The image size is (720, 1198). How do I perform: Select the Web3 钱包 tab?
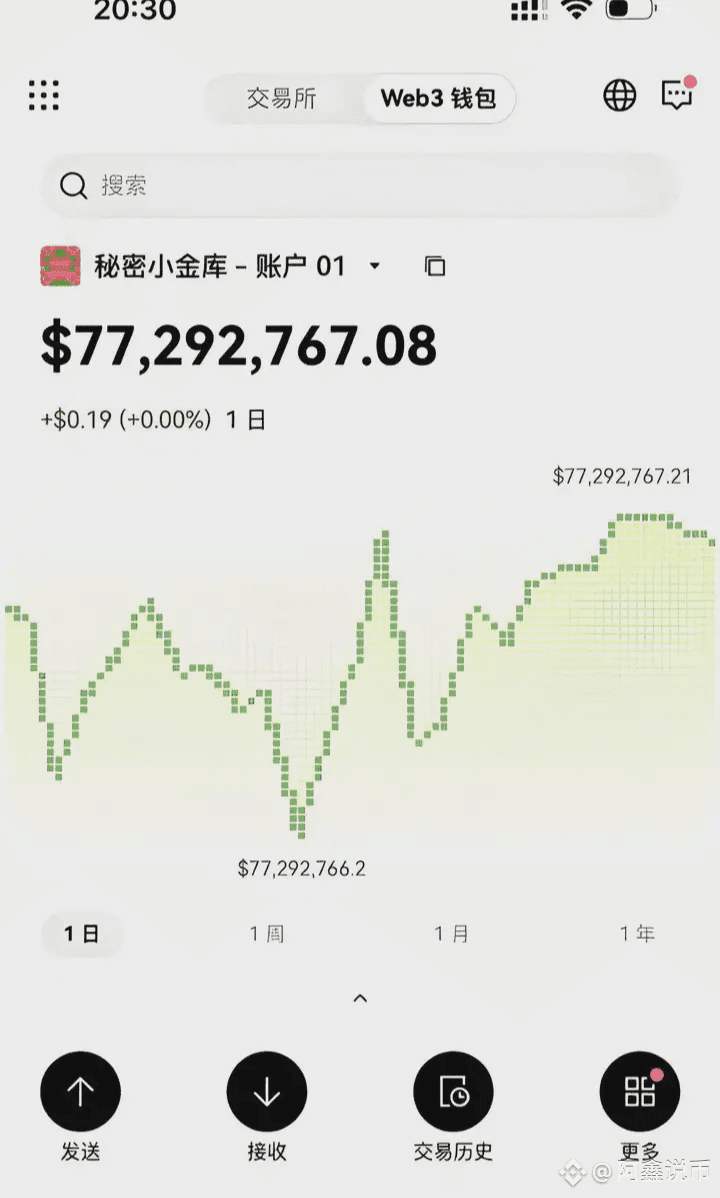[x=439, y=99]
